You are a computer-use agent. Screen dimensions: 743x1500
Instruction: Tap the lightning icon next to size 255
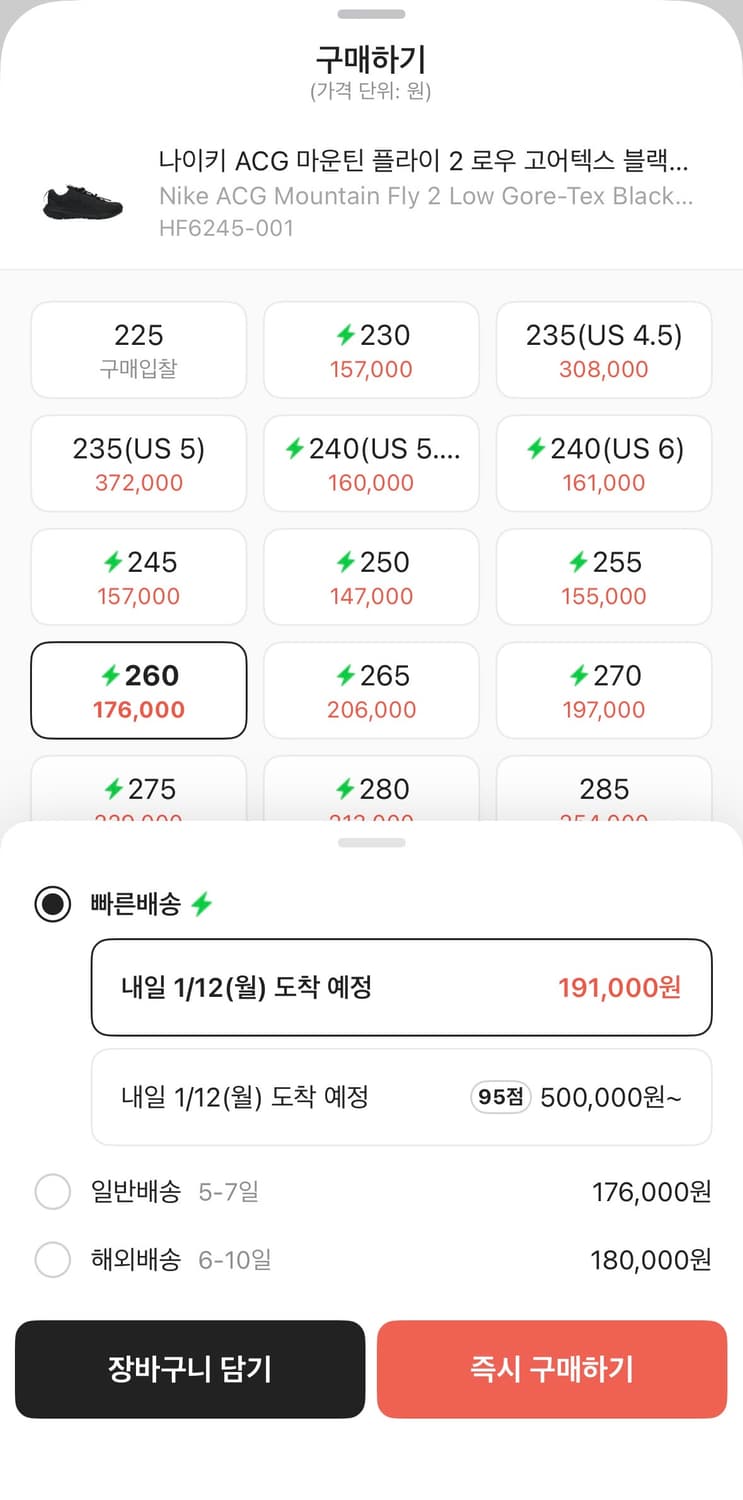click(x=576, y=562)
